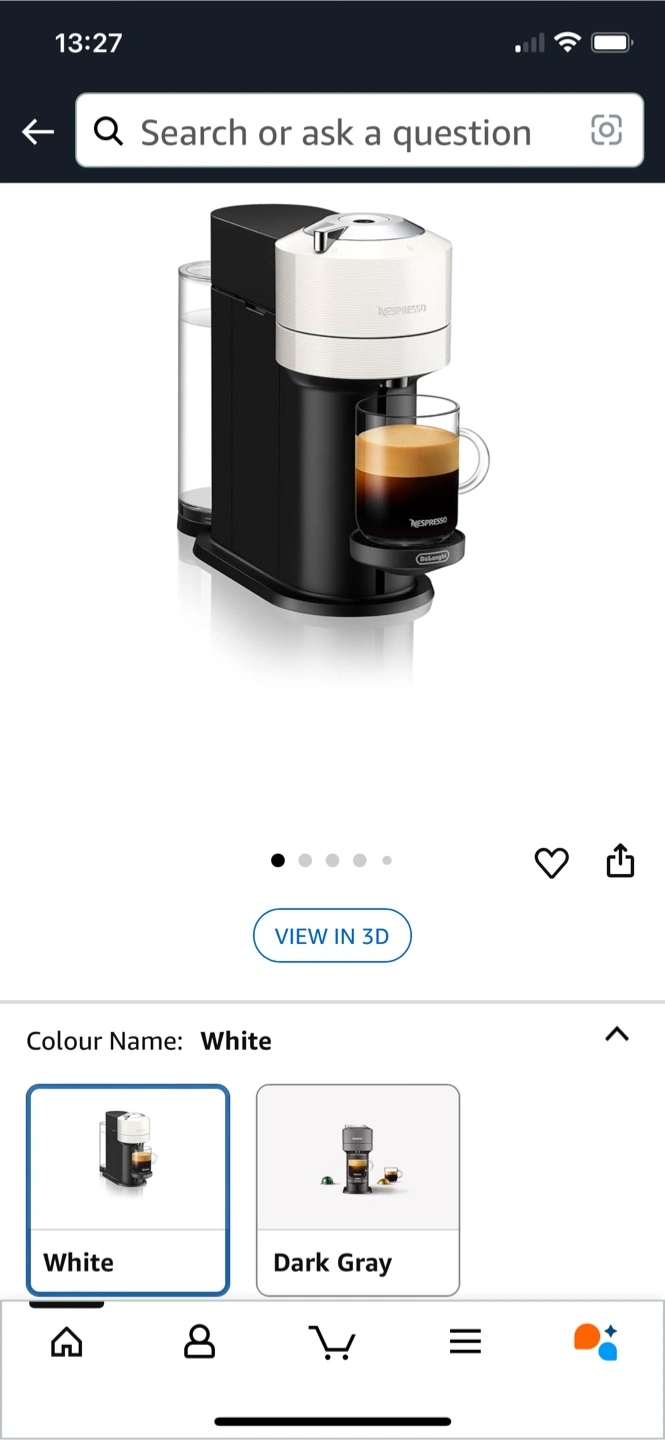This screenshot has height=1440, width=665.
Task: Add this item to wish list heart
Action: 551,862
